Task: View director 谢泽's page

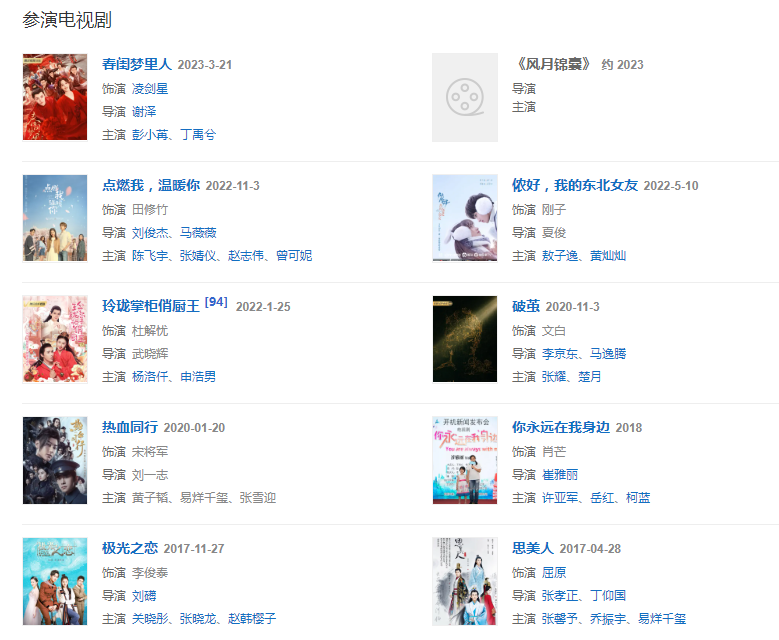Action: (x=144, y=111)
